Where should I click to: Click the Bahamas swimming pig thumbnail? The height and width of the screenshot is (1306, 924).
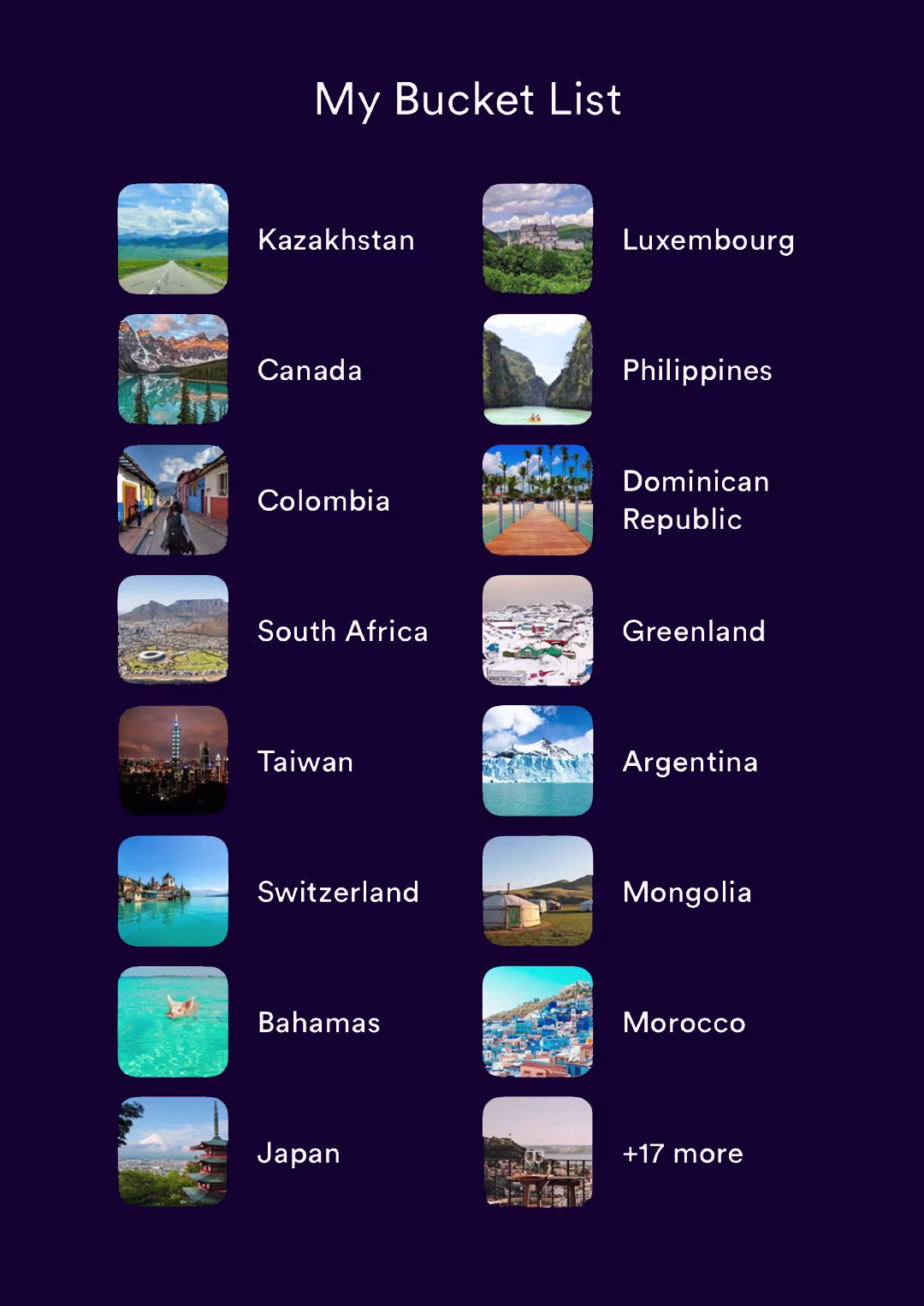pyautogui.click(x=172, y=1023)
